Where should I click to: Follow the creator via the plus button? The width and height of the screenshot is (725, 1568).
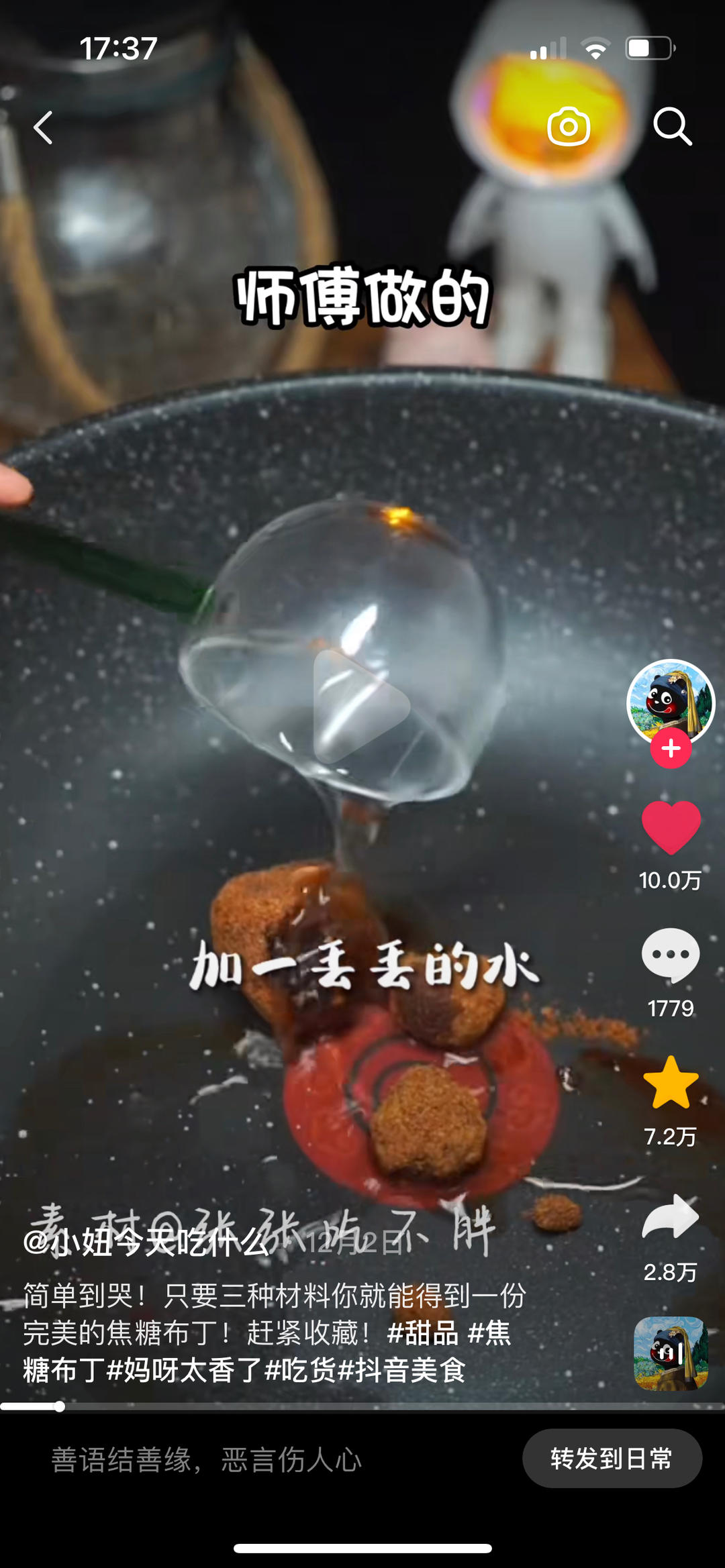[672, 747]
